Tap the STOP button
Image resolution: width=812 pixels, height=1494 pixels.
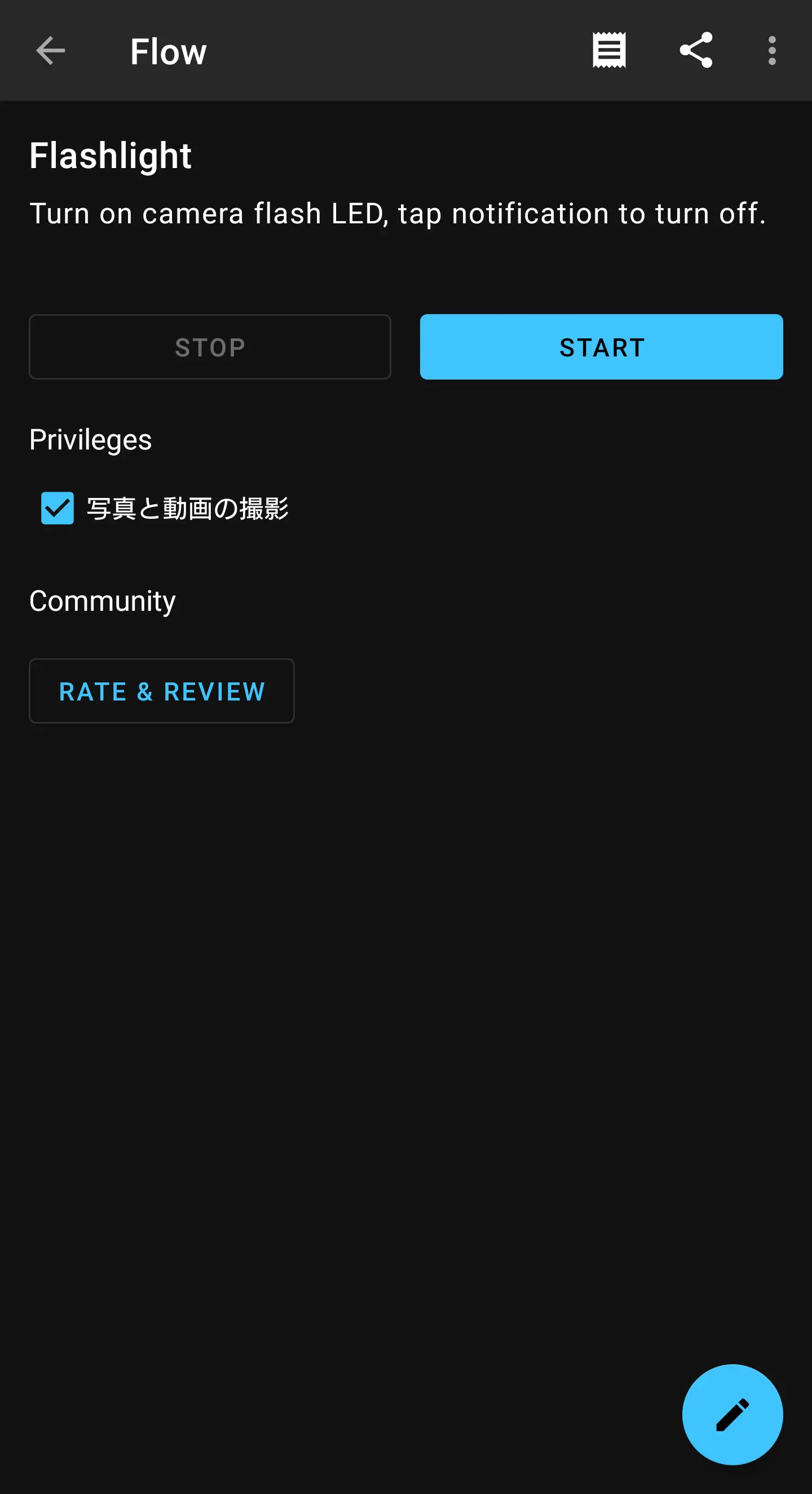[x=210, y=347]
